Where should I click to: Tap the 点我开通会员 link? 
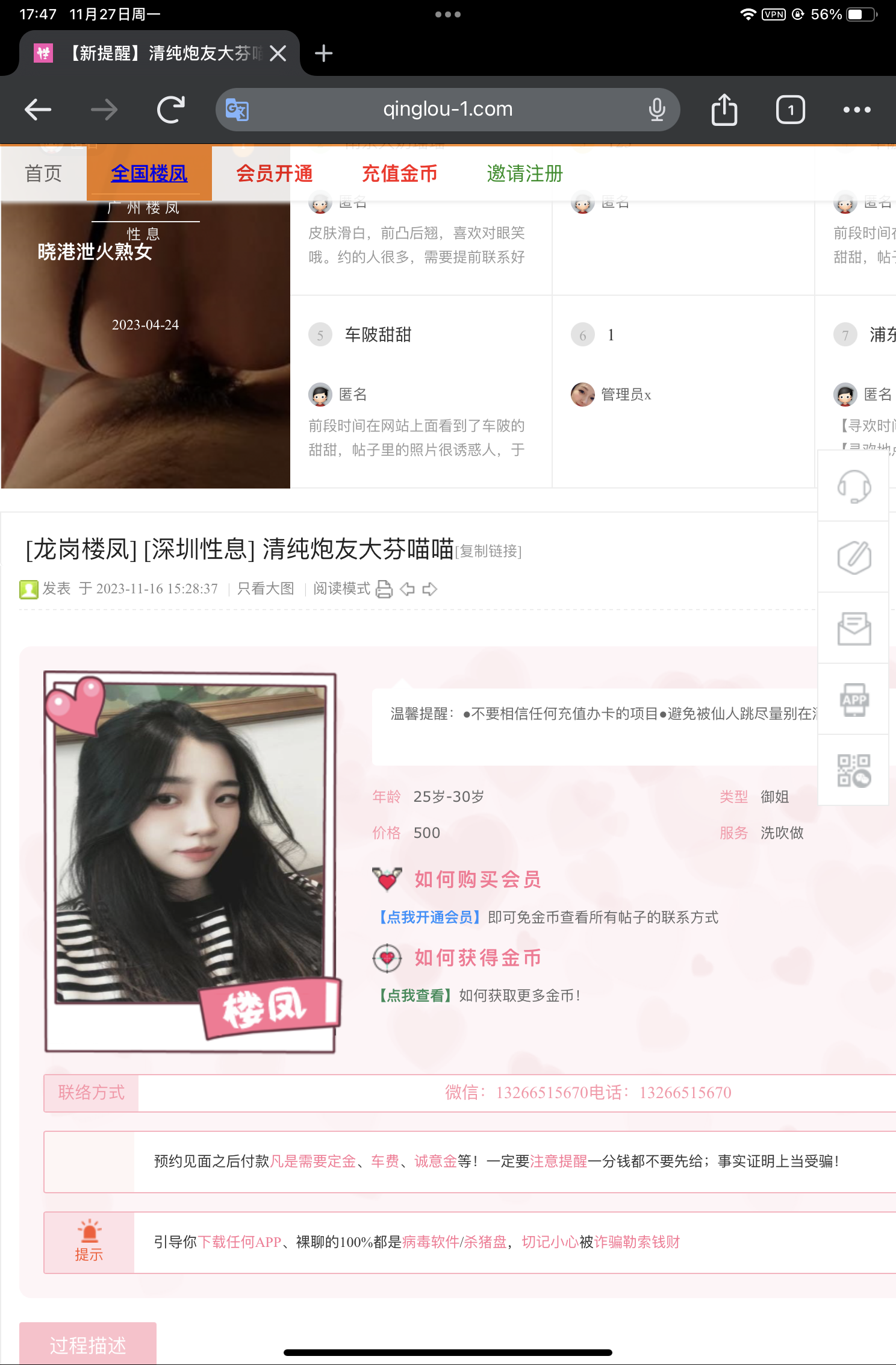click(429, 917)
